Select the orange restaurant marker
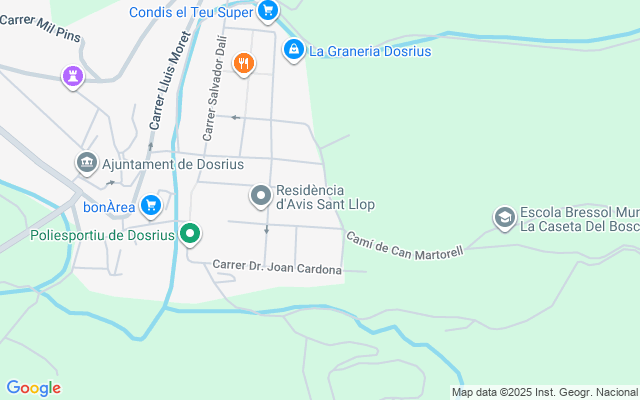640x400 pixels. point(244,66)
